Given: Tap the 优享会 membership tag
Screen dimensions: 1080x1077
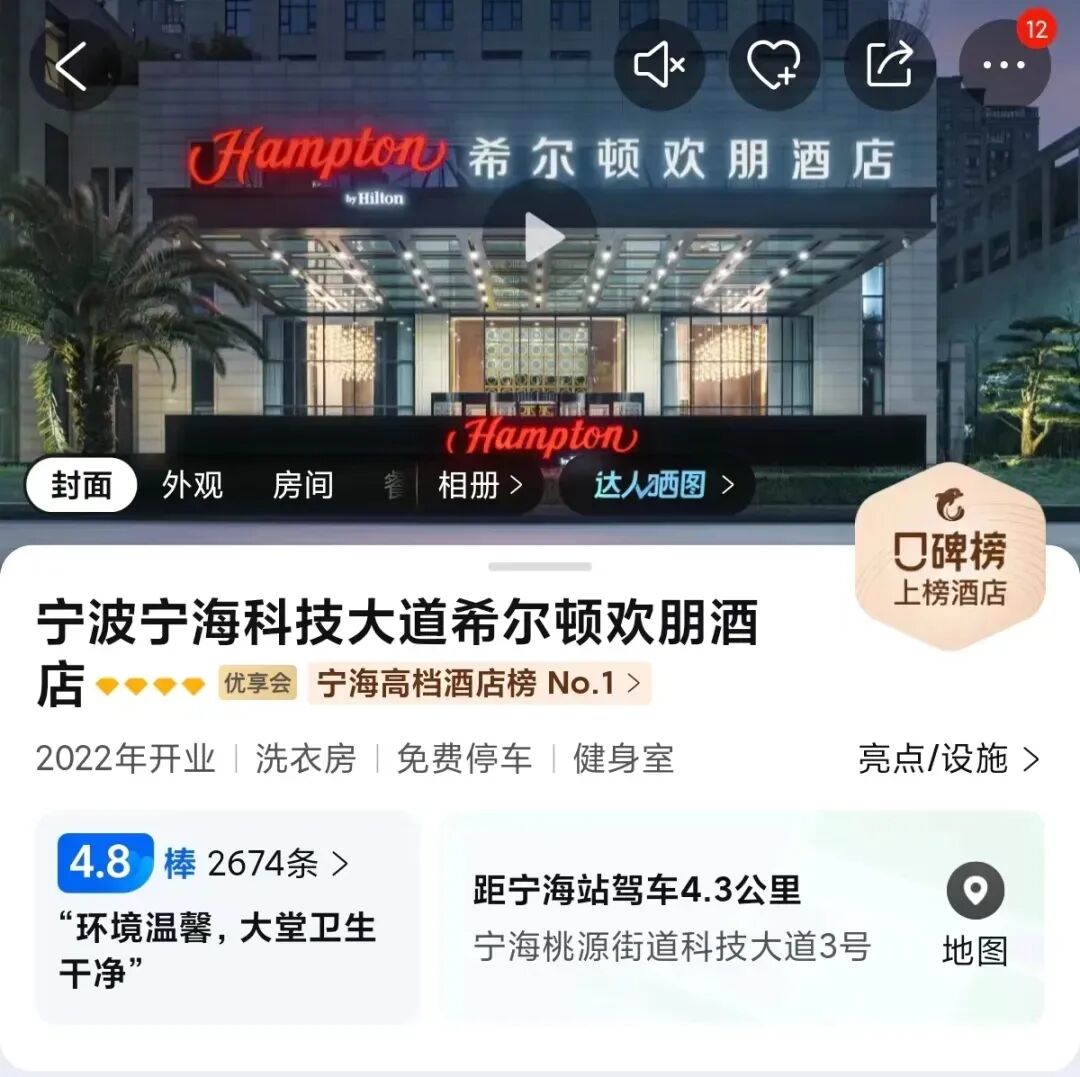Looking at the screenshot, I should point(258,684).
